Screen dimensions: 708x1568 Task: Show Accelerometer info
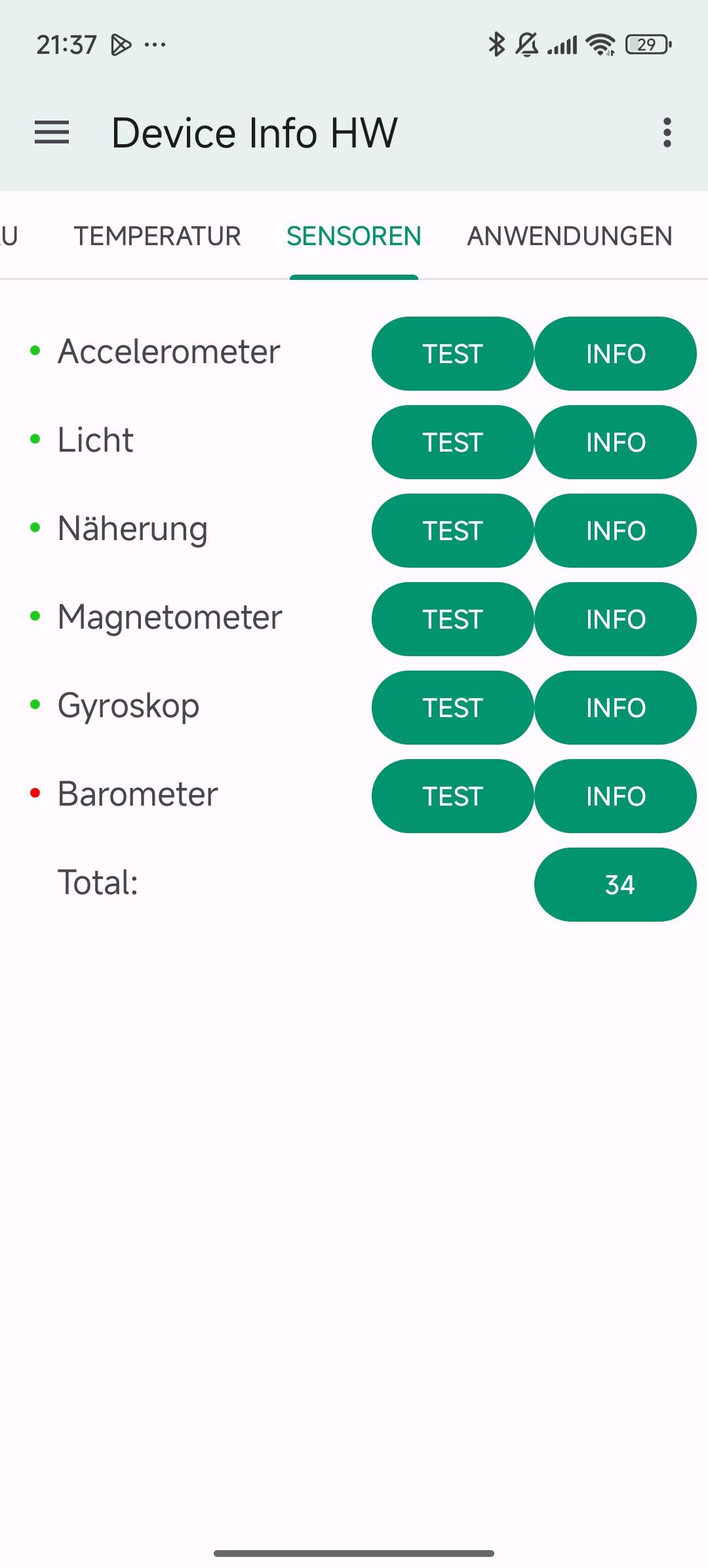(615, 354)
